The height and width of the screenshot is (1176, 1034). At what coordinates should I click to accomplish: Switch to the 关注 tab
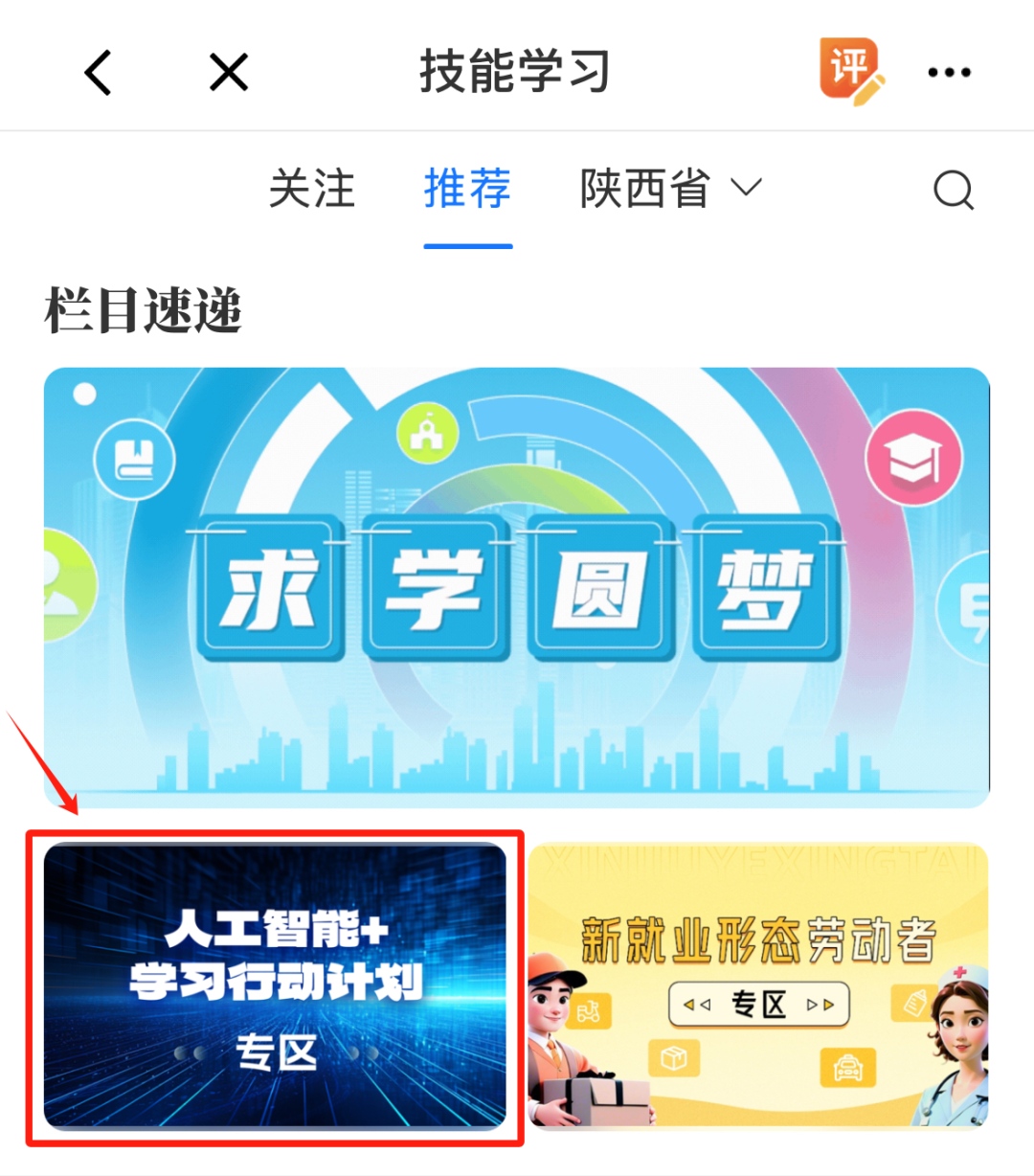pos(312,189)
